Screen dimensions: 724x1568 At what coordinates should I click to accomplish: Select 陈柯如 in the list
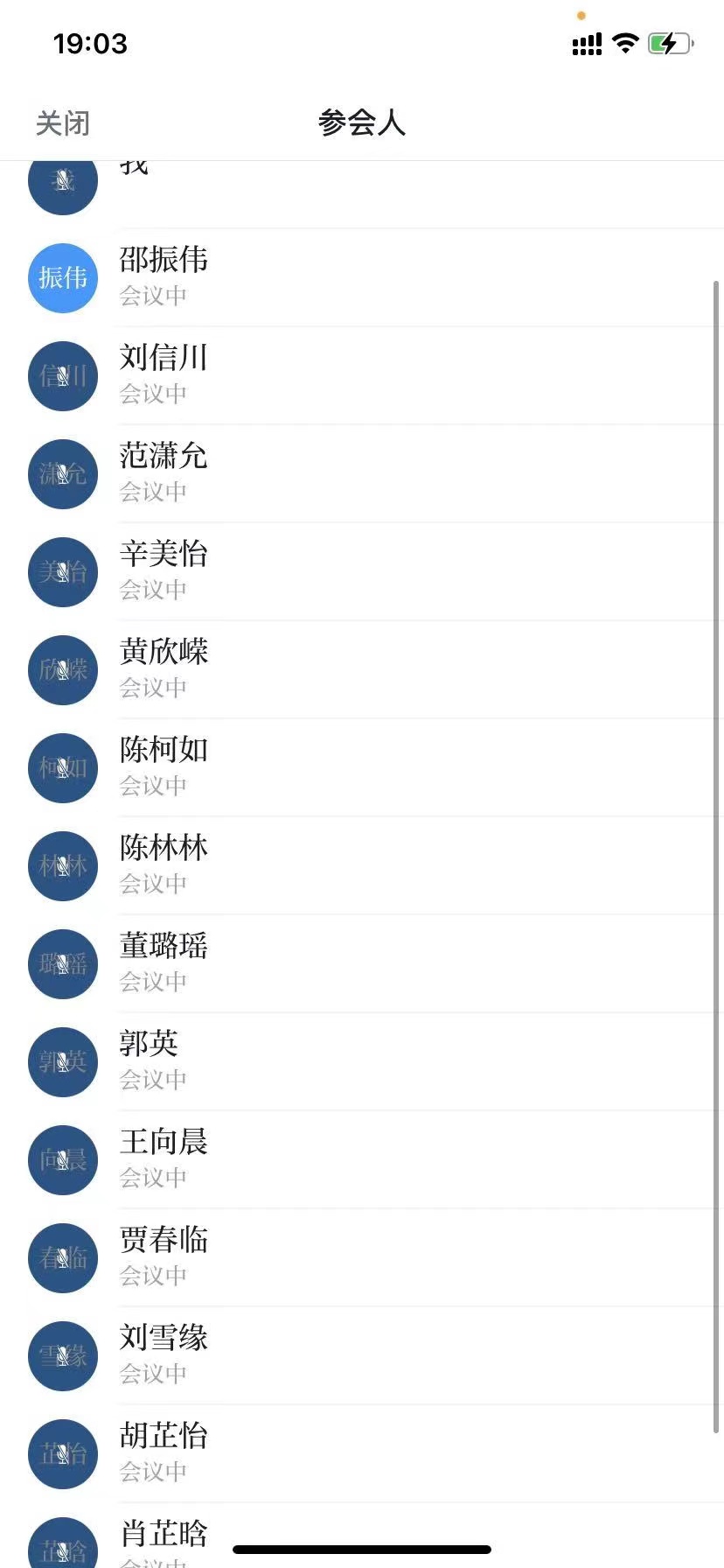click(x=164, y=766)
